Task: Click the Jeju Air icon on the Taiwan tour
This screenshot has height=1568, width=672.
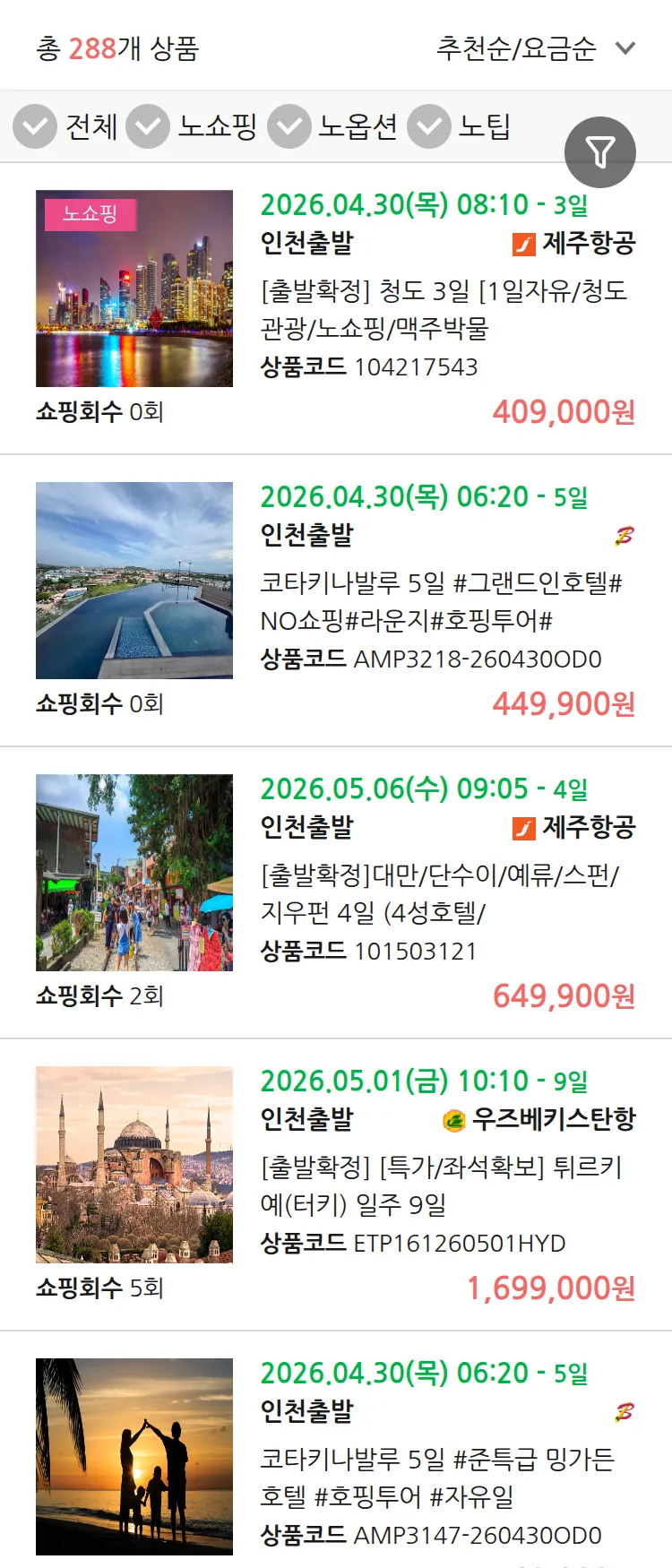Action: [526, 829]
